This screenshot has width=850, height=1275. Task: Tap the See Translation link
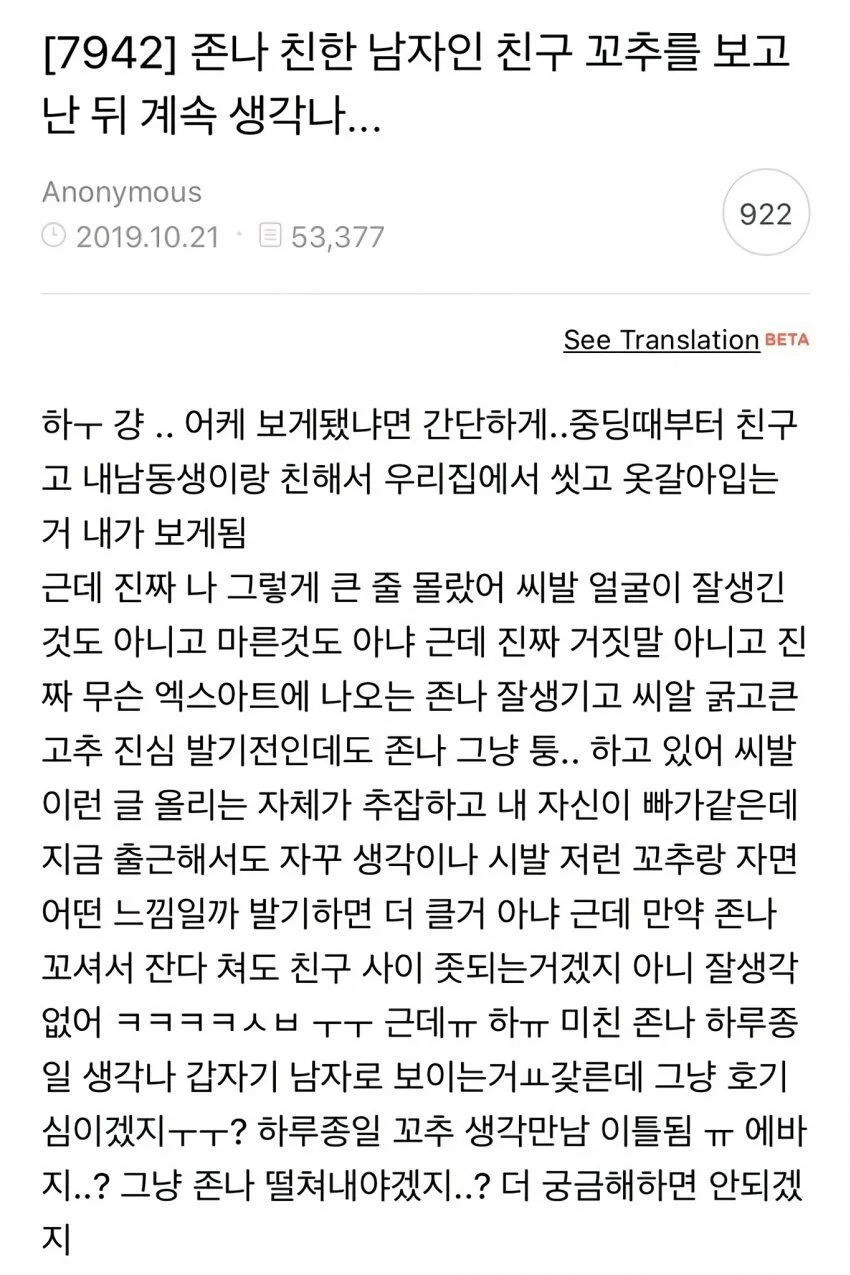coord(661,339)
